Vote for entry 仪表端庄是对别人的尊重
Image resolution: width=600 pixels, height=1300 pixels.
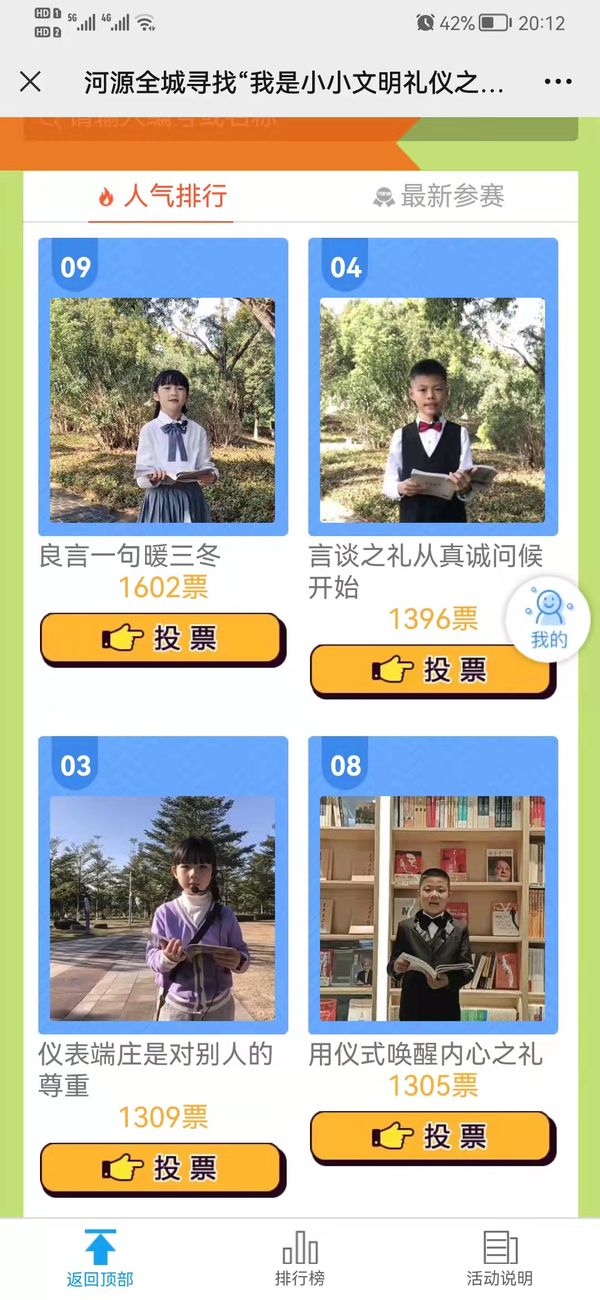(x=161, y=1168)
